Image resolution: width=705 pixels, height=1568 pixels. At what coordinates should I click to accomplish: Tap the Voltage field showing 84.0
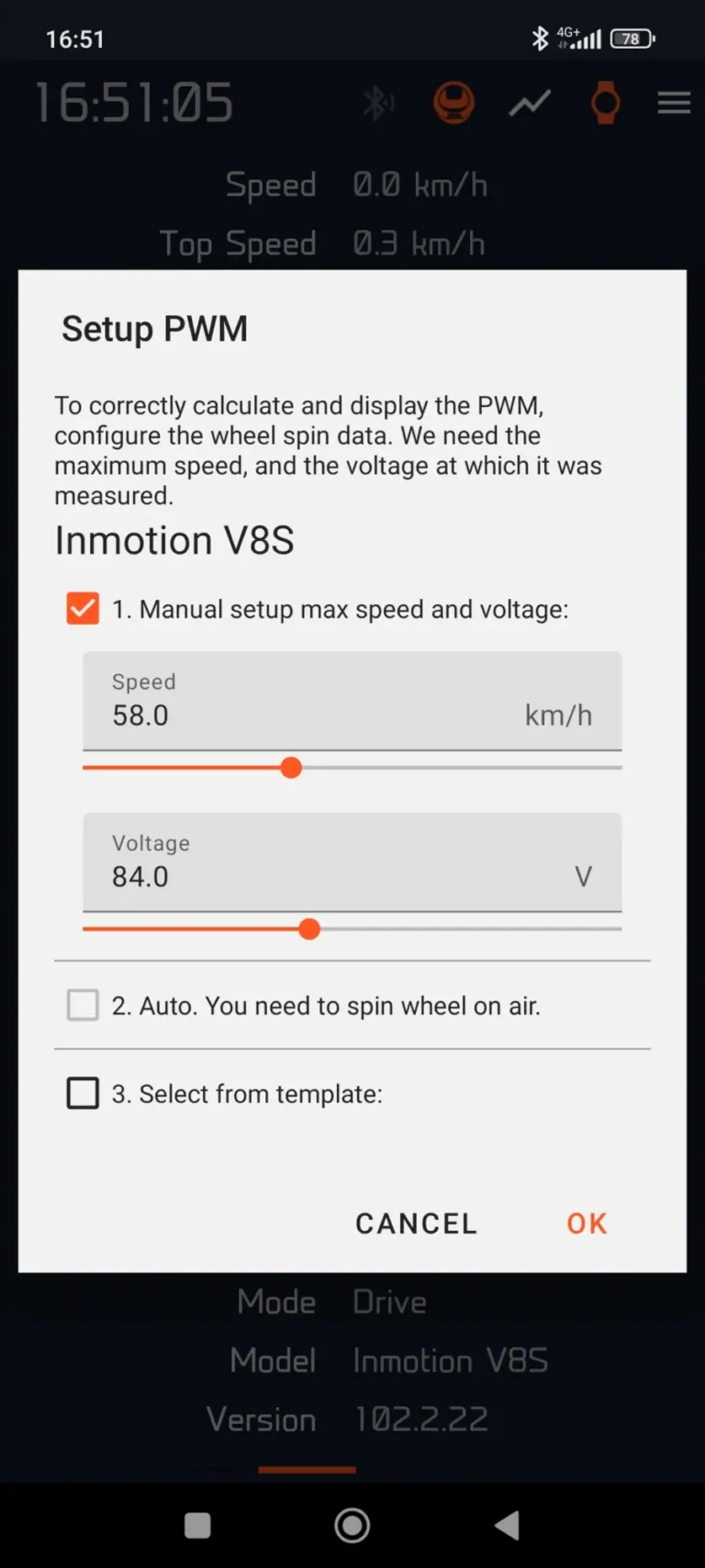352,863
